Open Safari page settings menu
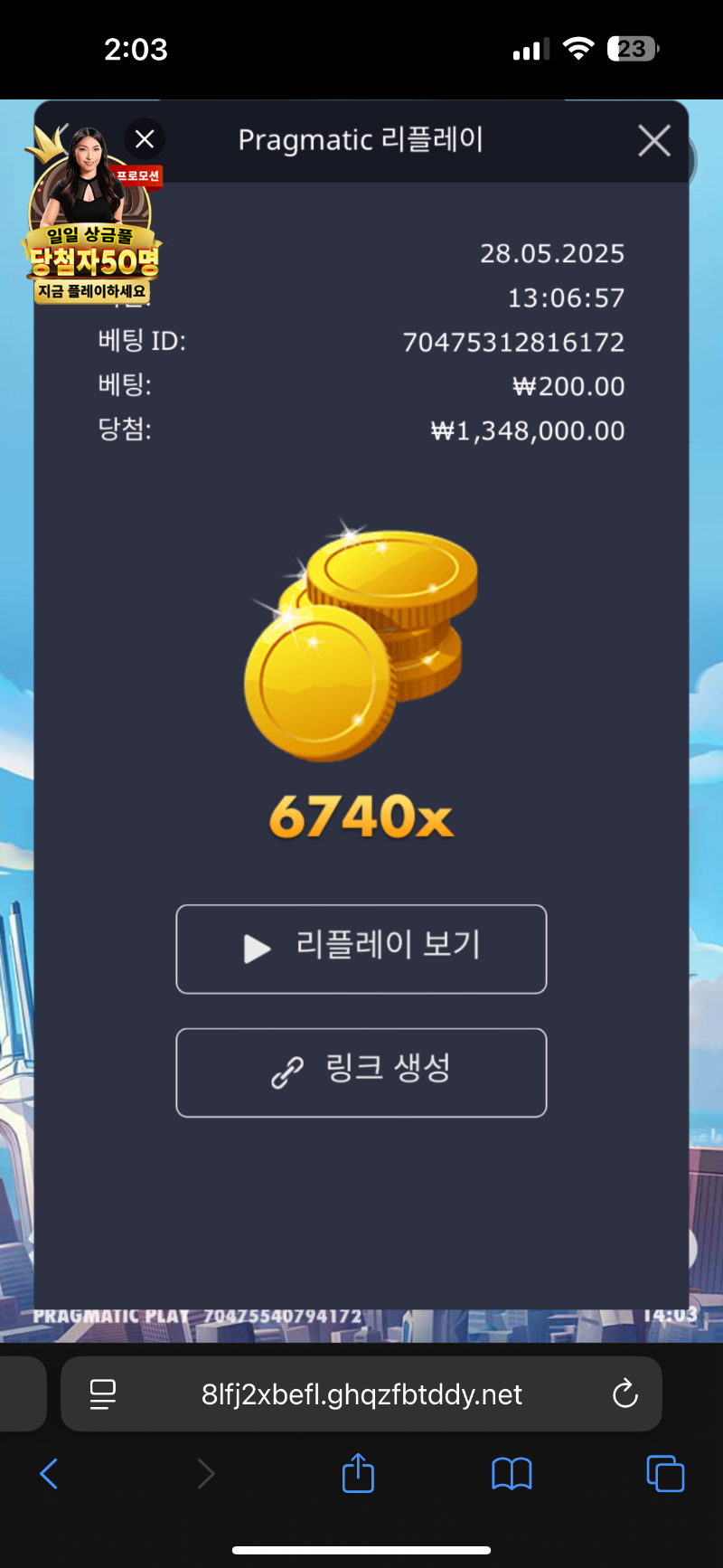Image resolution: width=723 pixels, height=1568 pixels. [103, 1394]
